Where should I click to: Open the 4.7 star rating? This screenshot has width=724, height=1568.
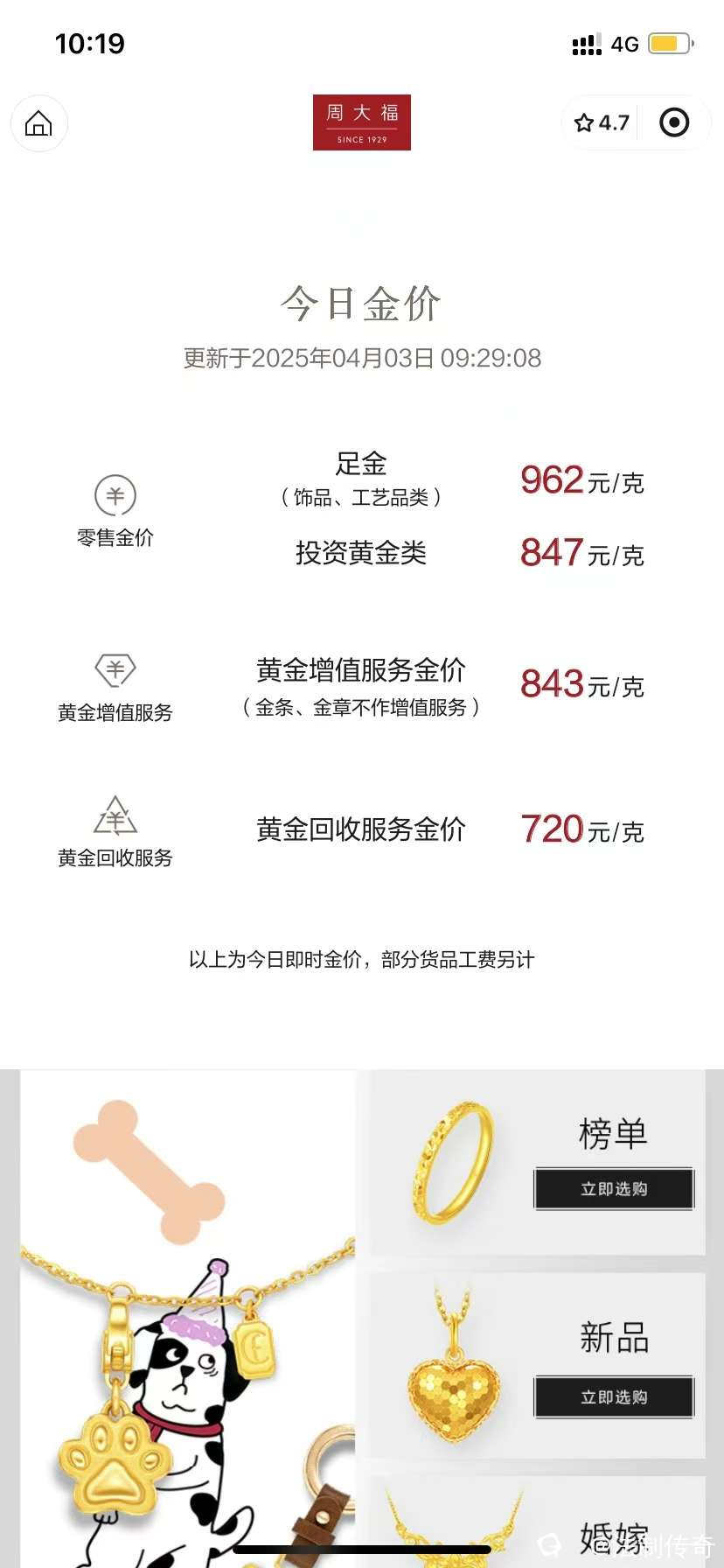[602, 122]
